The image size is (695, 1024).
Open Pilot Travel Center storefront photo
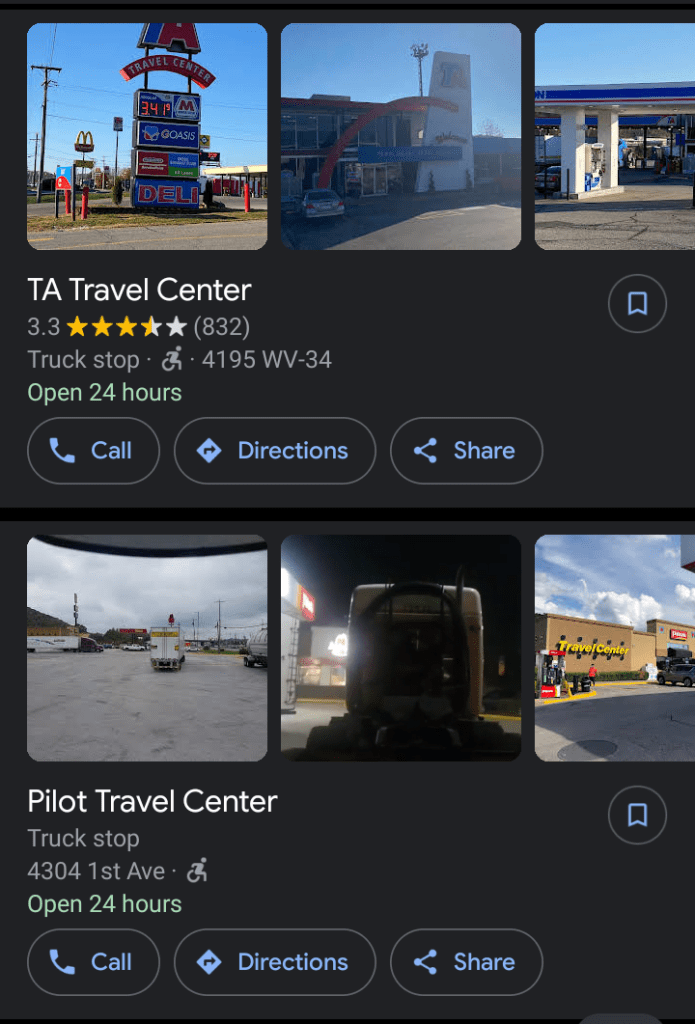614,648
